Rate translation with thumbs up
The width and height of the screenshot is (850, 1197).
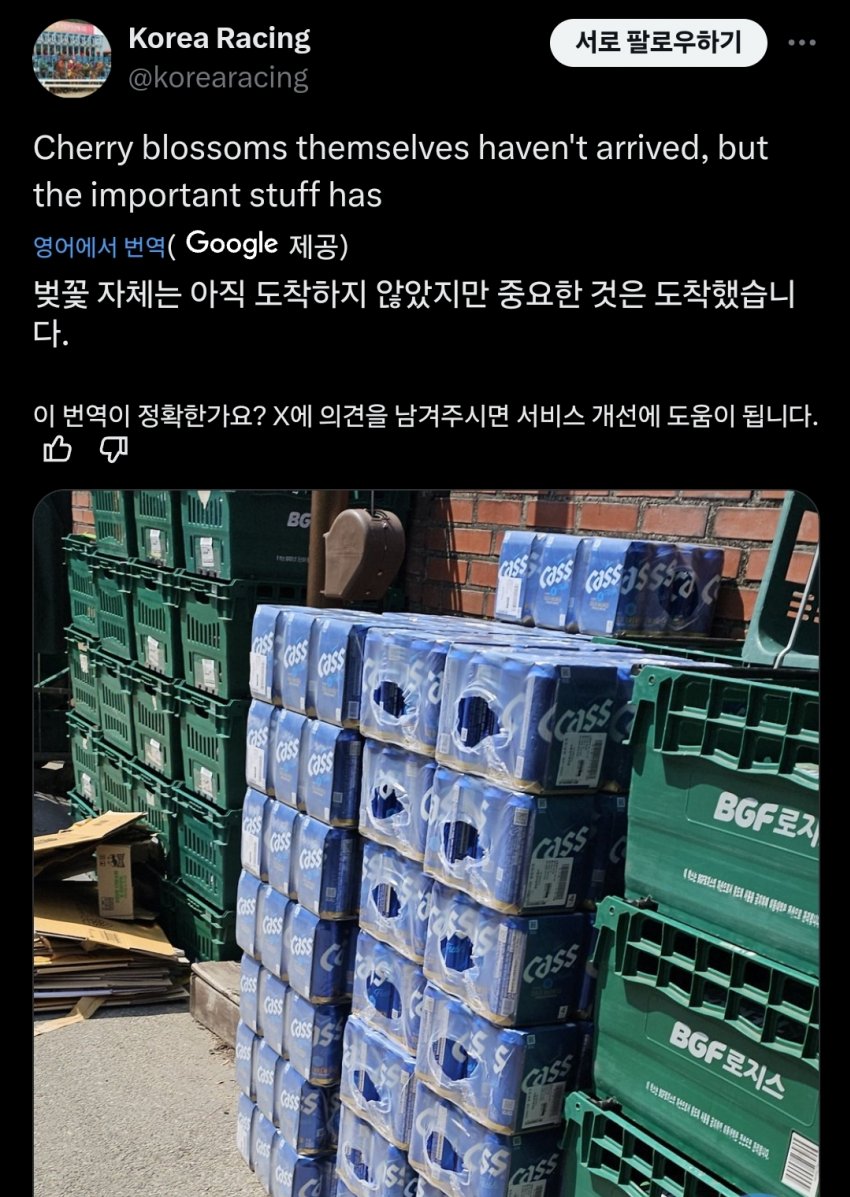coord(58,451)
